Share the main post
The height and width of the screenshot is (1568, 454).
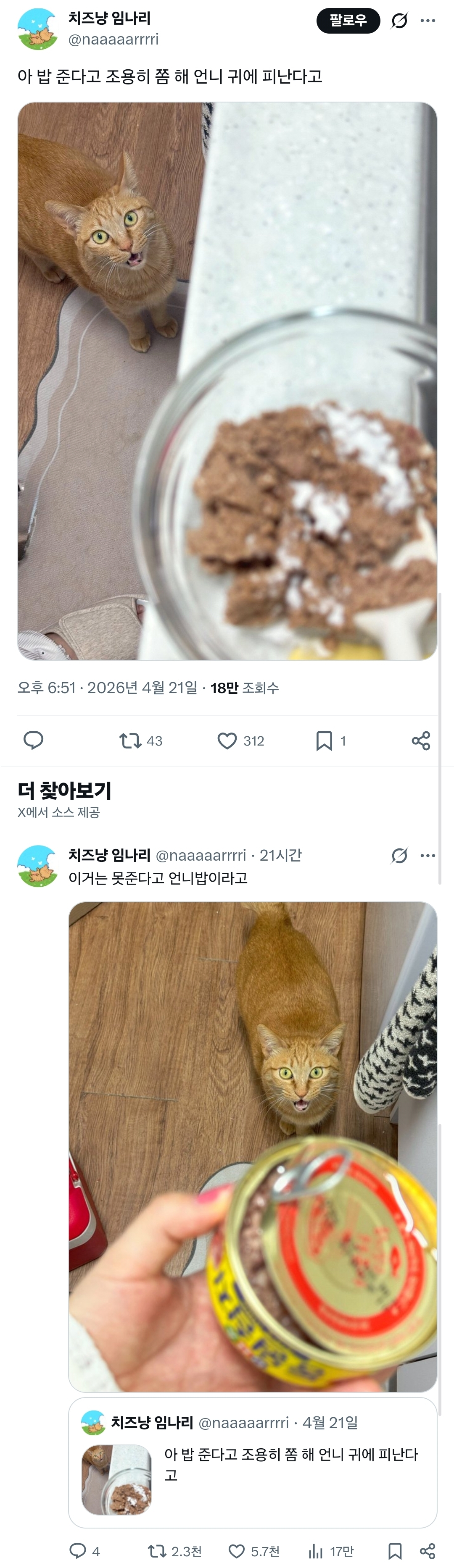coord(421,740)
